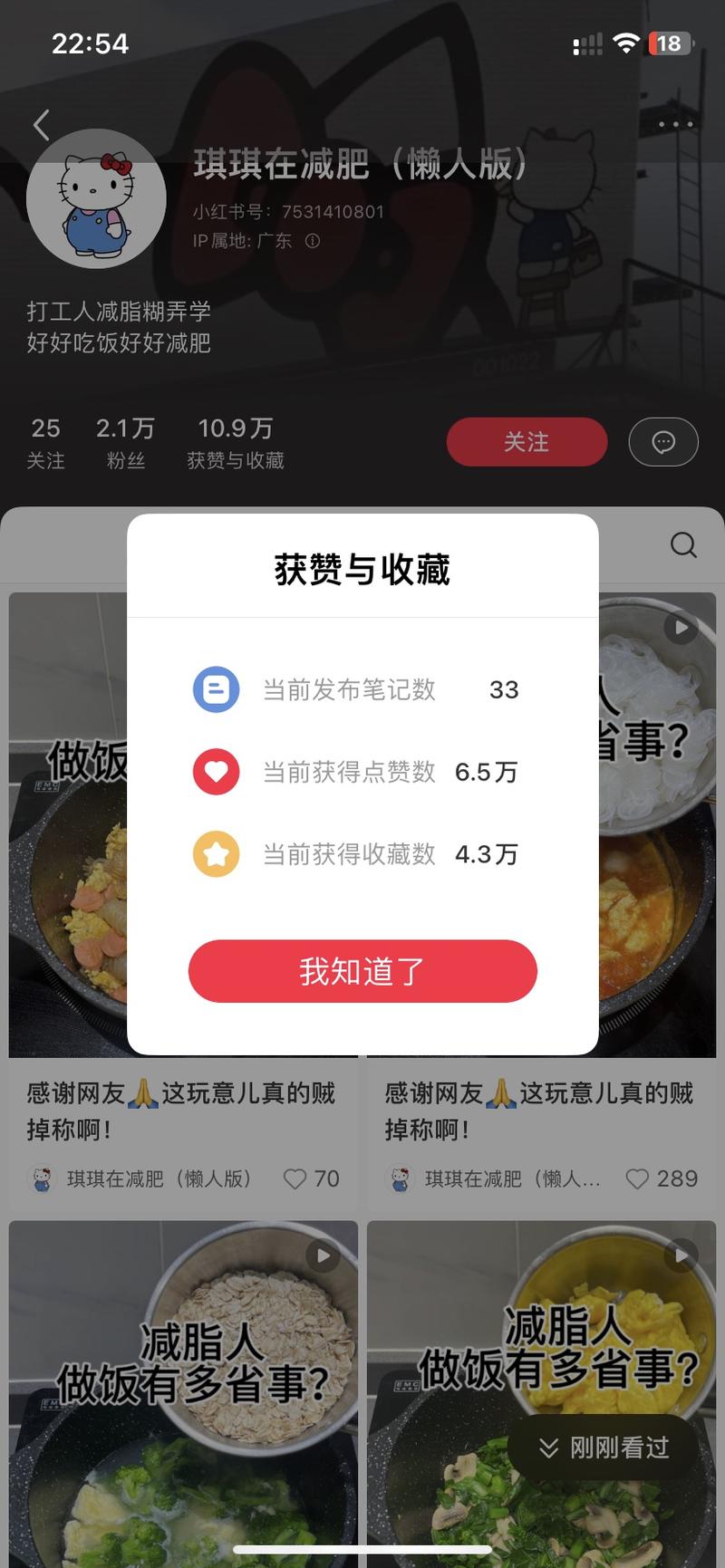Image resolution: width=725 pixels, height=1568 pixels.
Task: Tap the info icon next to IP 属地
Action: pyautogui.click(x=314, y=242)
